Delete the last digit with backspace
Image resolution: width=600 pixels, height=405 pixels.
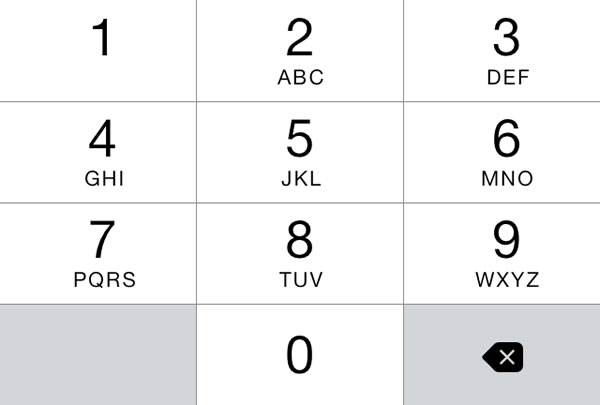[503, 356]
